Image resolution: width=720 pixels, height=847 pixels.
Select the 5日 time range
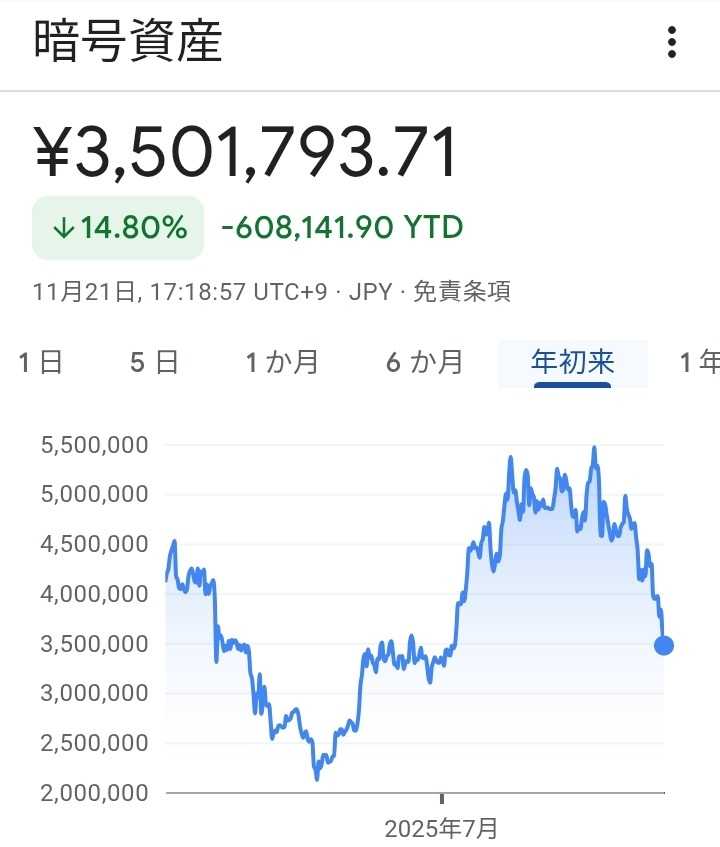click(x=155, y=362)
